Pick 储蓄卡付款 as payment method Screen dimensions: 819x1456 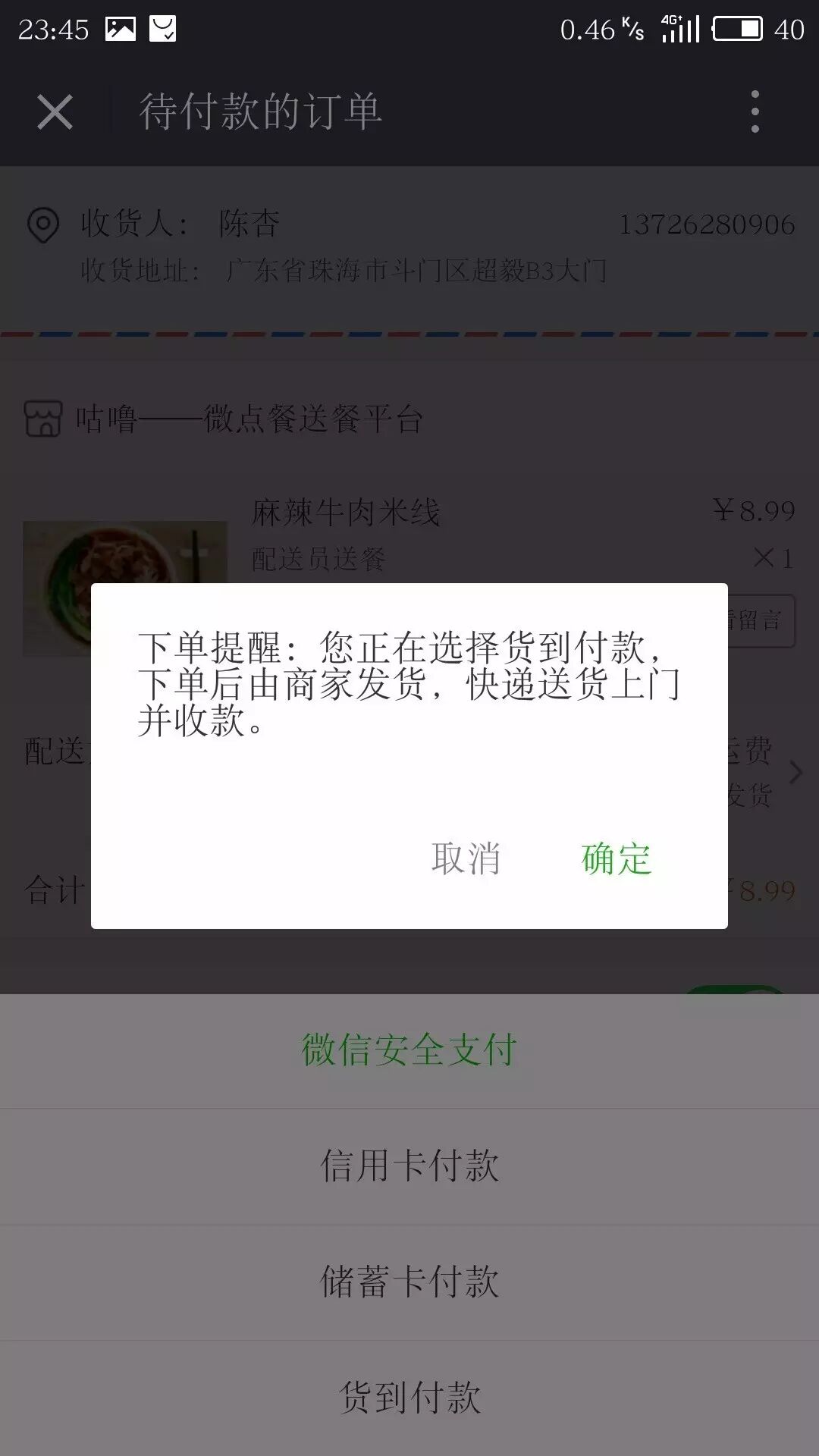(409, 1282)
